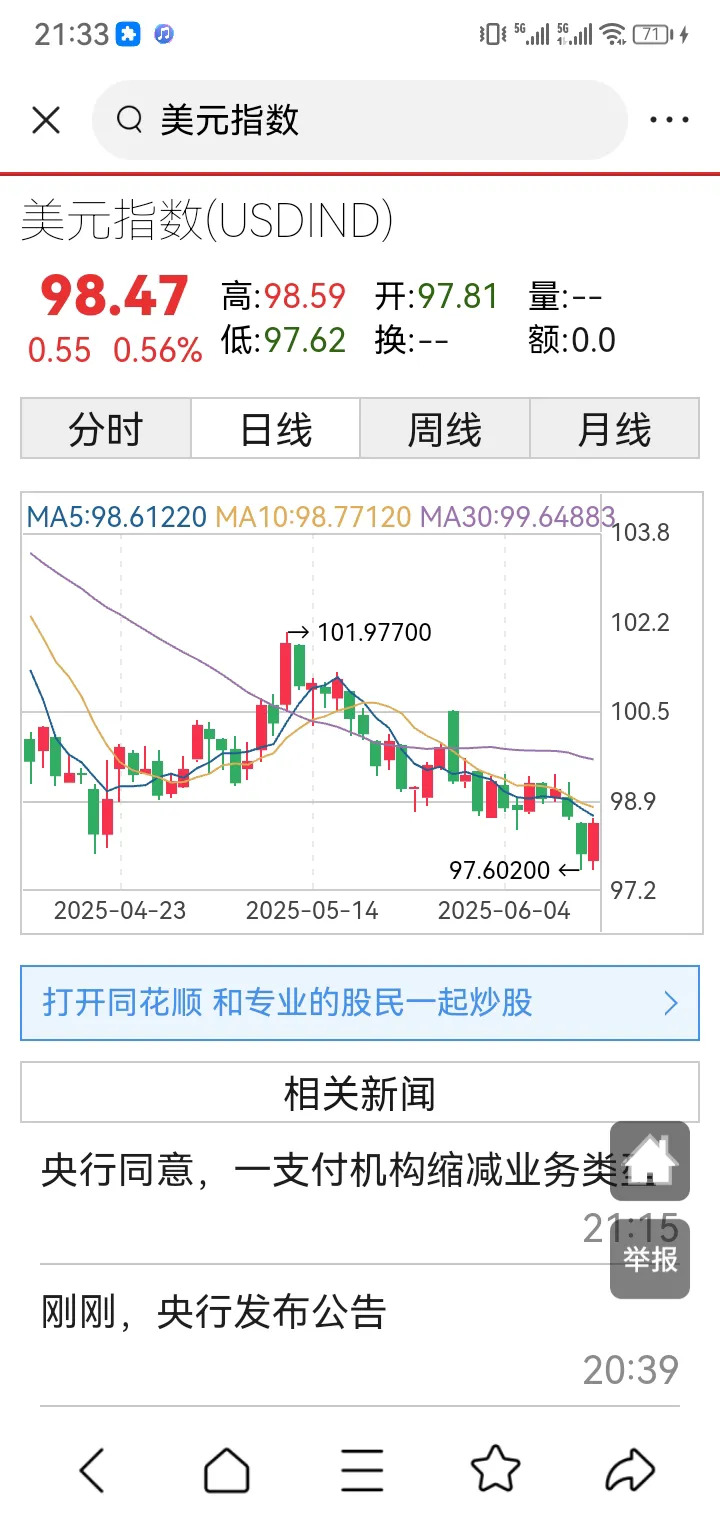The height and width of the screenshot is (1520, 720).
Task: Tap the 美元指数 search field
Action: coord(360,120)
